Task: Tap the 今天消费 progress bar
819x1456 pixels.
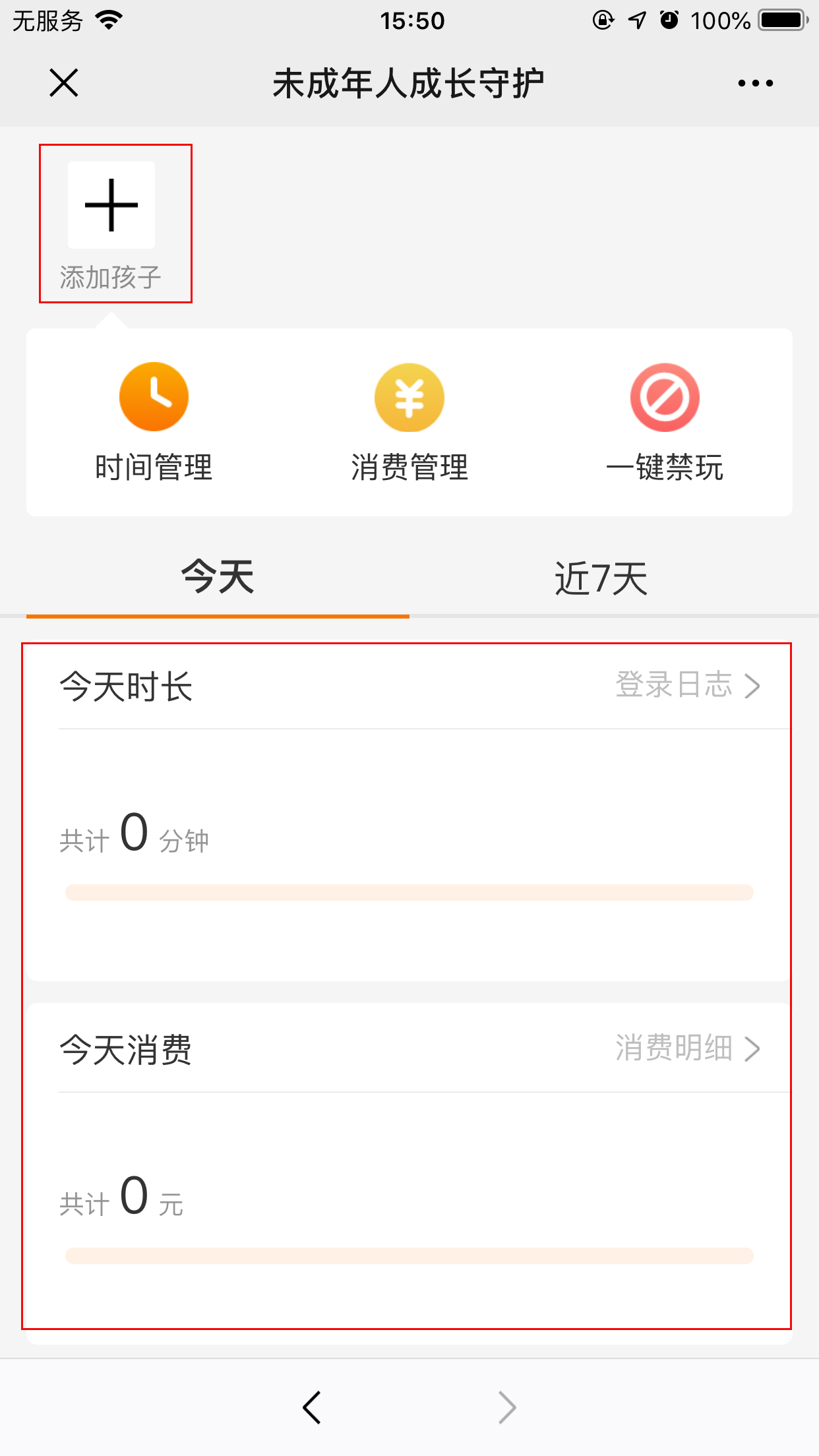Action: (409, 1254)
